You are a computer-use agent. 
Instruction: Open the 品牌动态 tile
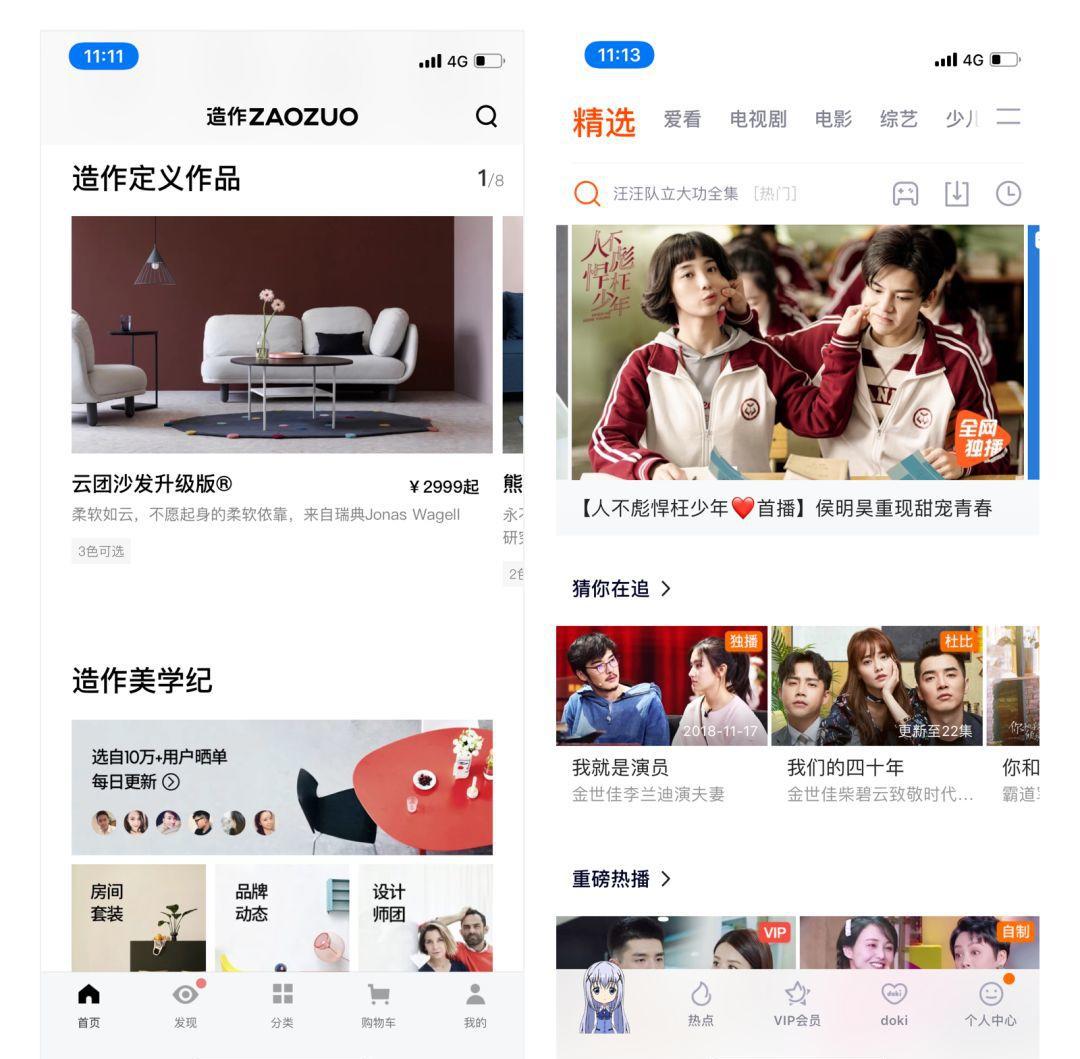coord(282,917)
